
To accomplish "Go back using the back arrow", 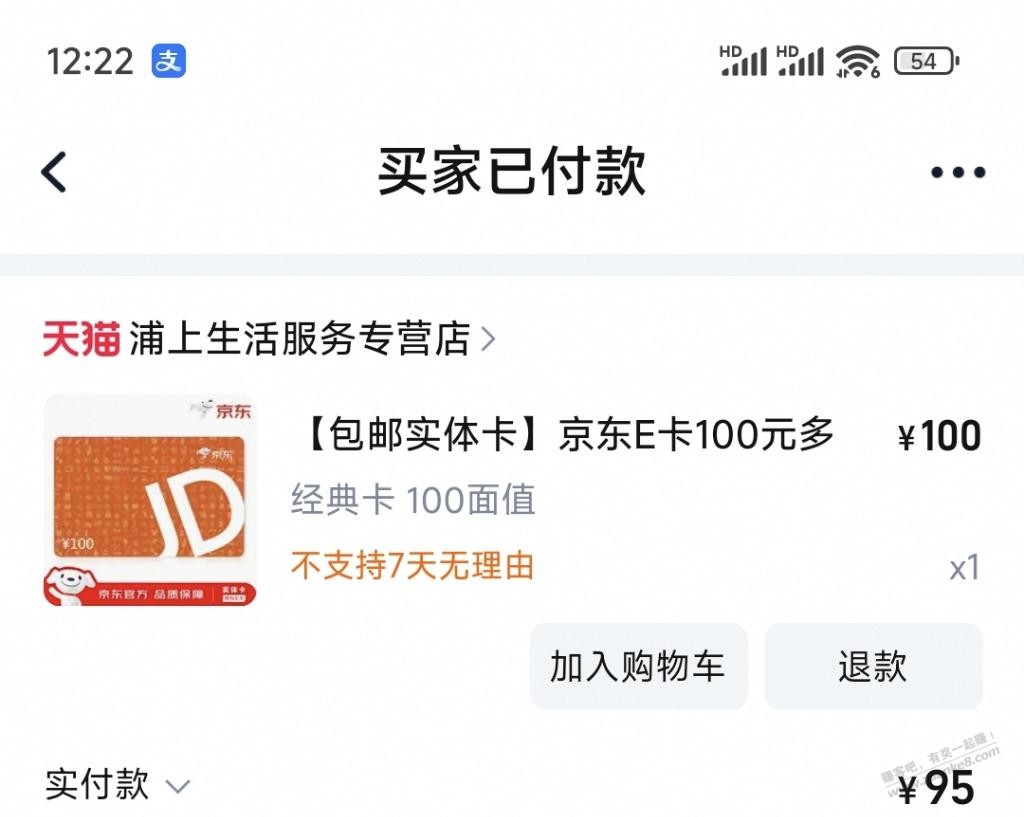I will point(54,172).
